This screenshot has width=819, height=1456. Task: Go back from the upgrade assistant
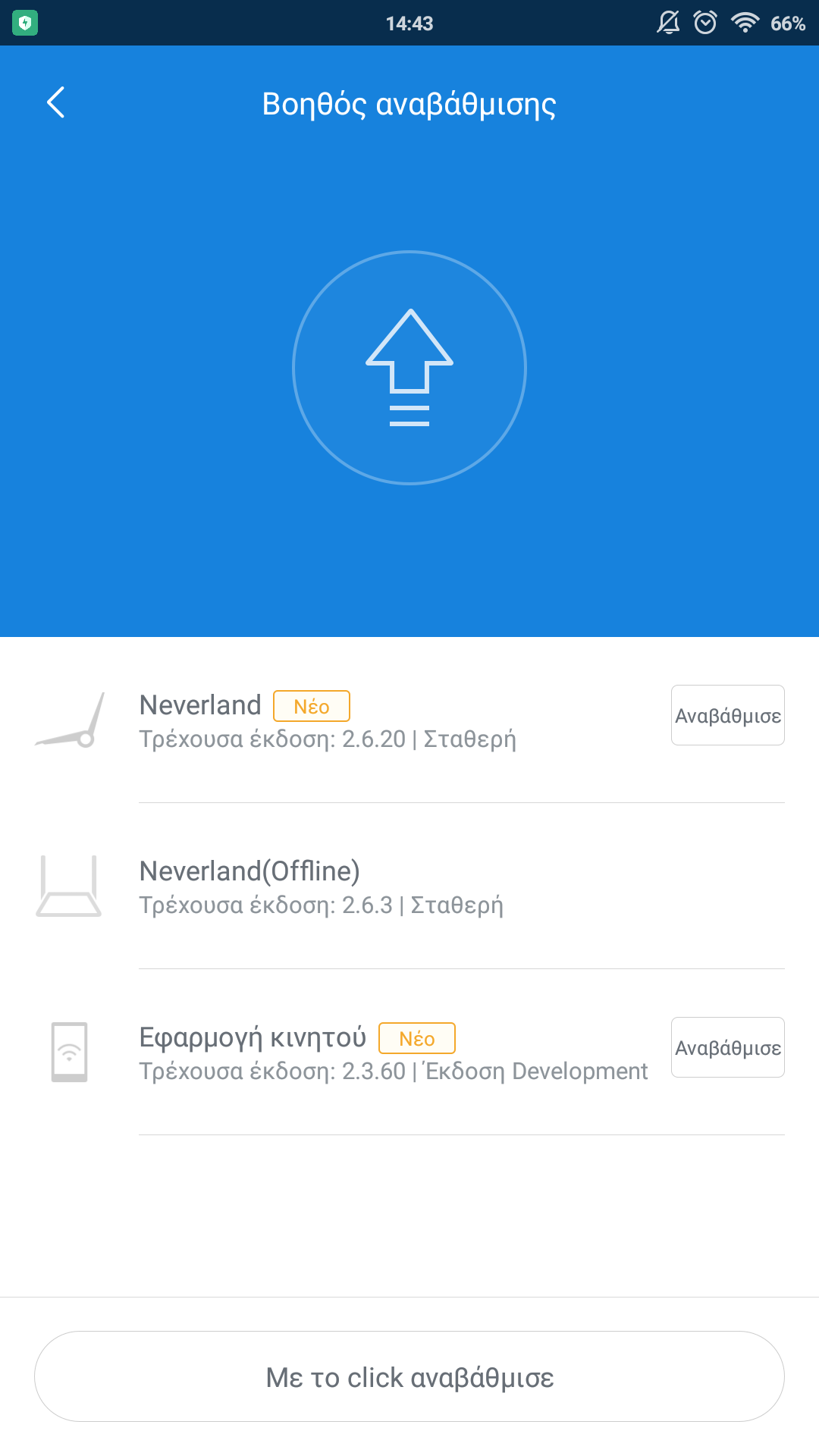pyautogui.click(x=56, y=102)
